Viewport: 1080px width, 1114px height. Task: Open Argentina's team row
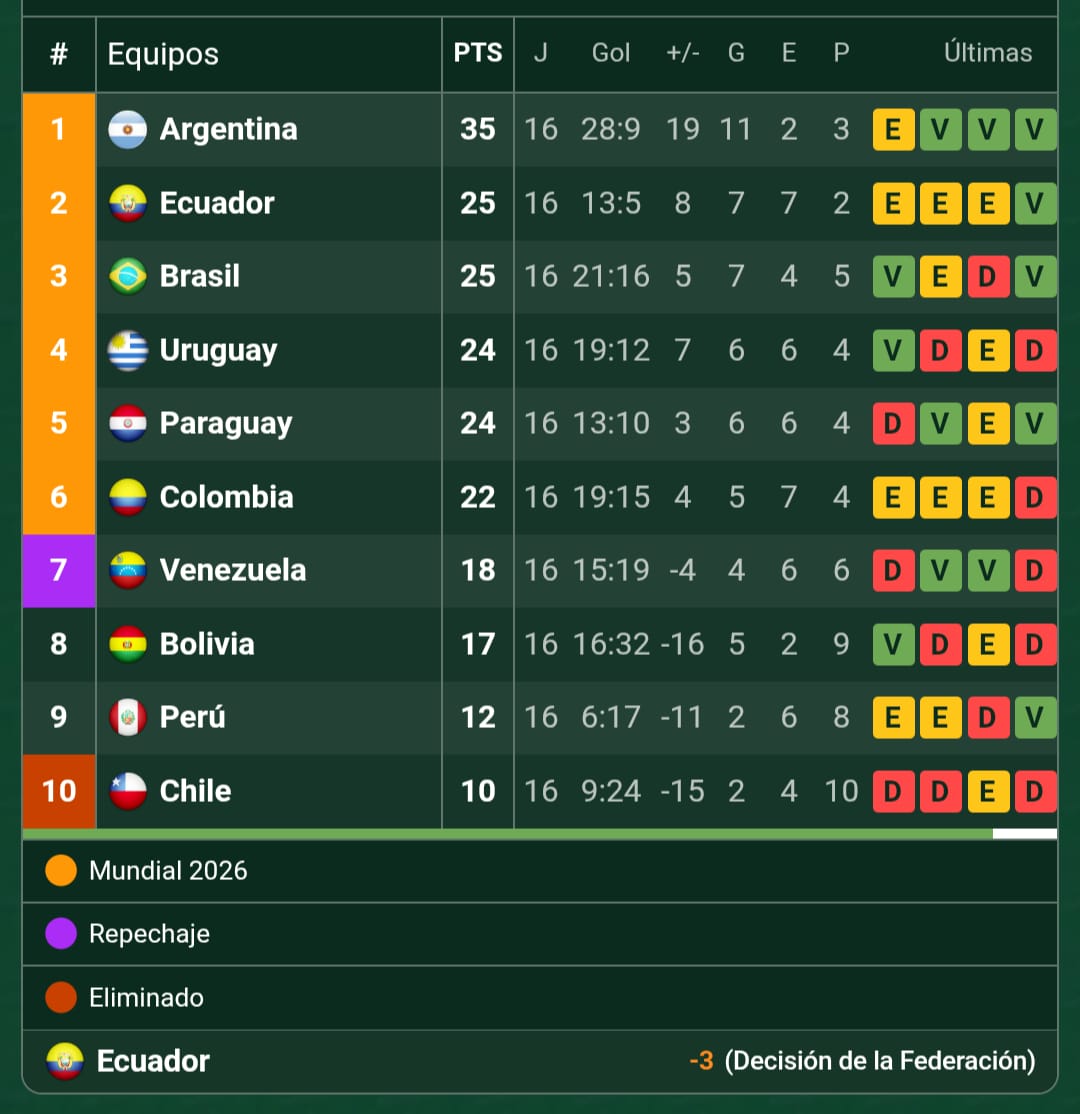pyautogui.click(x=228, y=130)
